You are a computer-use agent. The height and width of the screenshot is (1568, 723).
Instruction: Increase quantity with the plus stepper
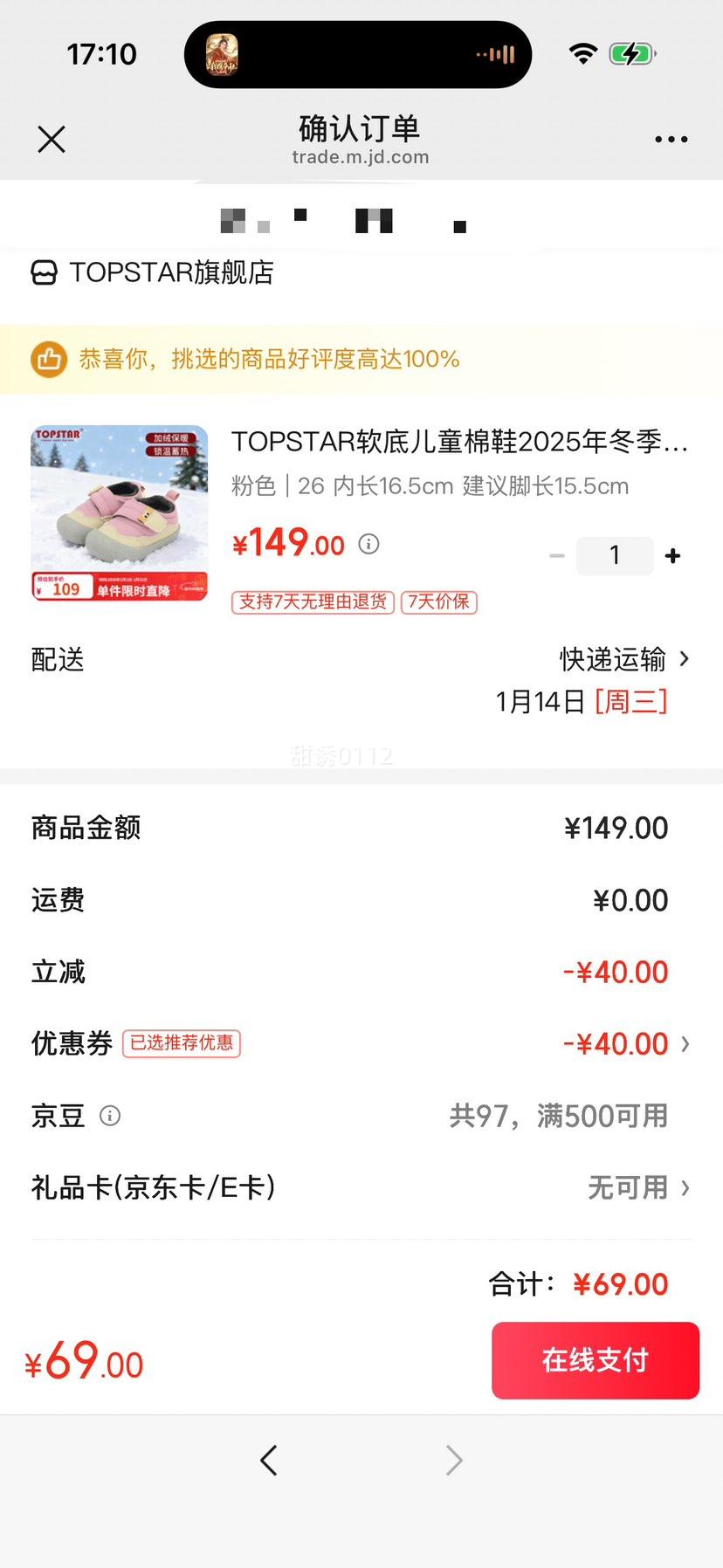point(672,554)
